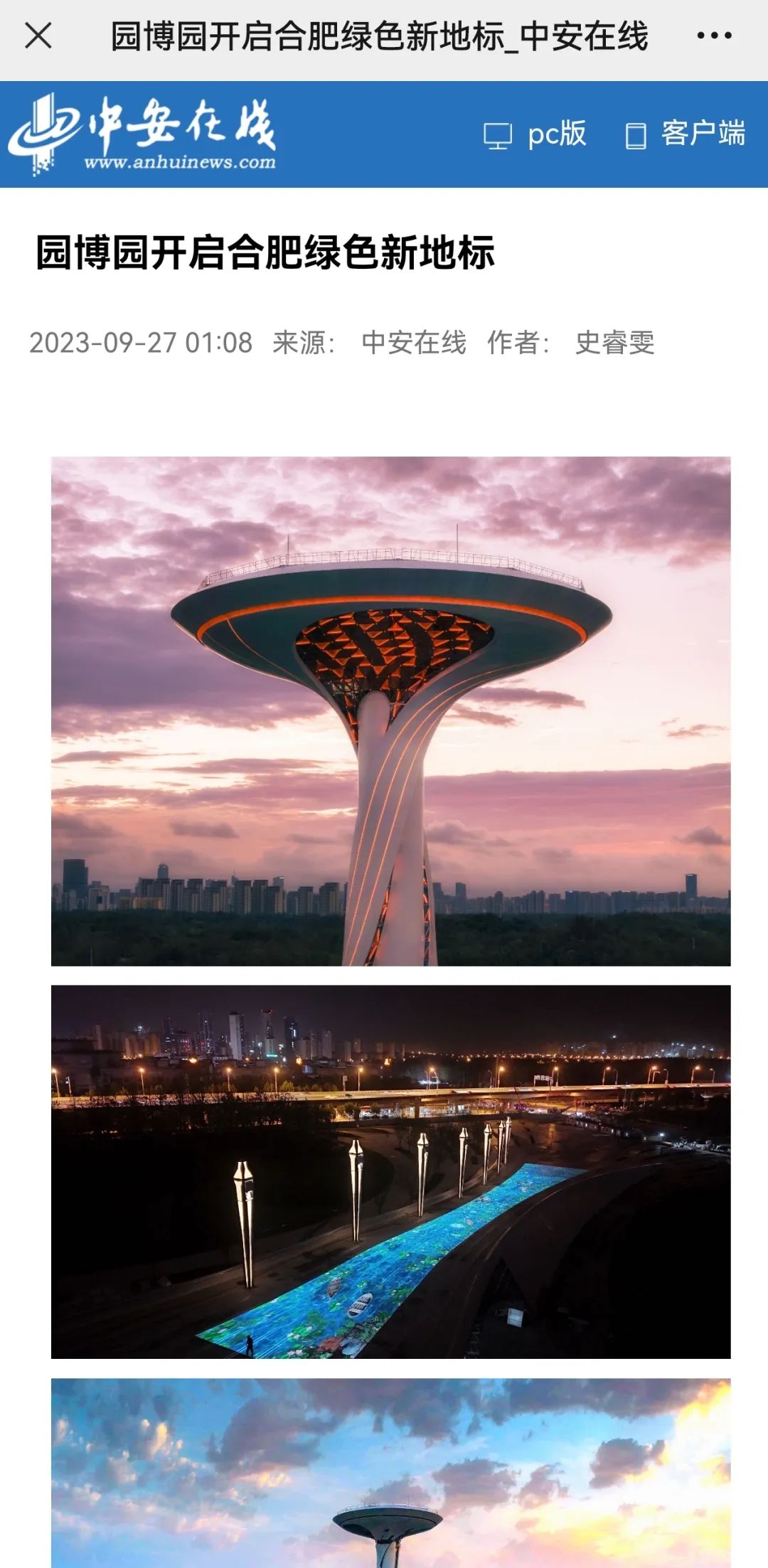Viewport: 768px width, 1568px height.
Task: View the night light-walkway photo
Action: (x=390, y=1171)
